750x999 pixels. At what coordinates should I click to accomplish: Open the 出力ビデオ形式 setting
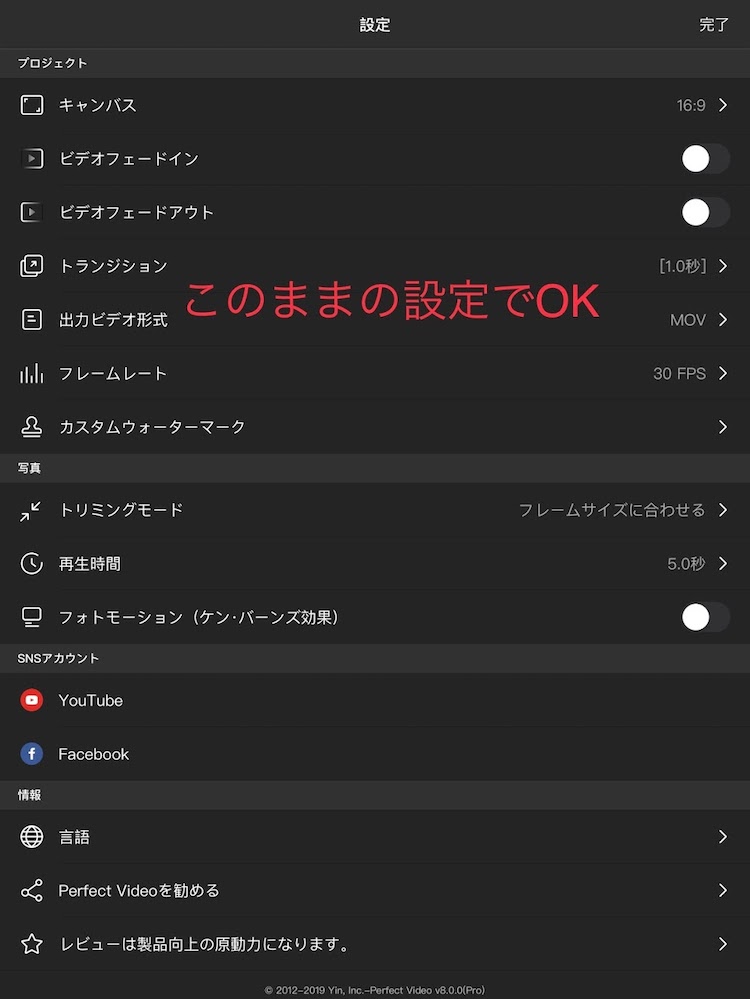(x=375, y=320)
